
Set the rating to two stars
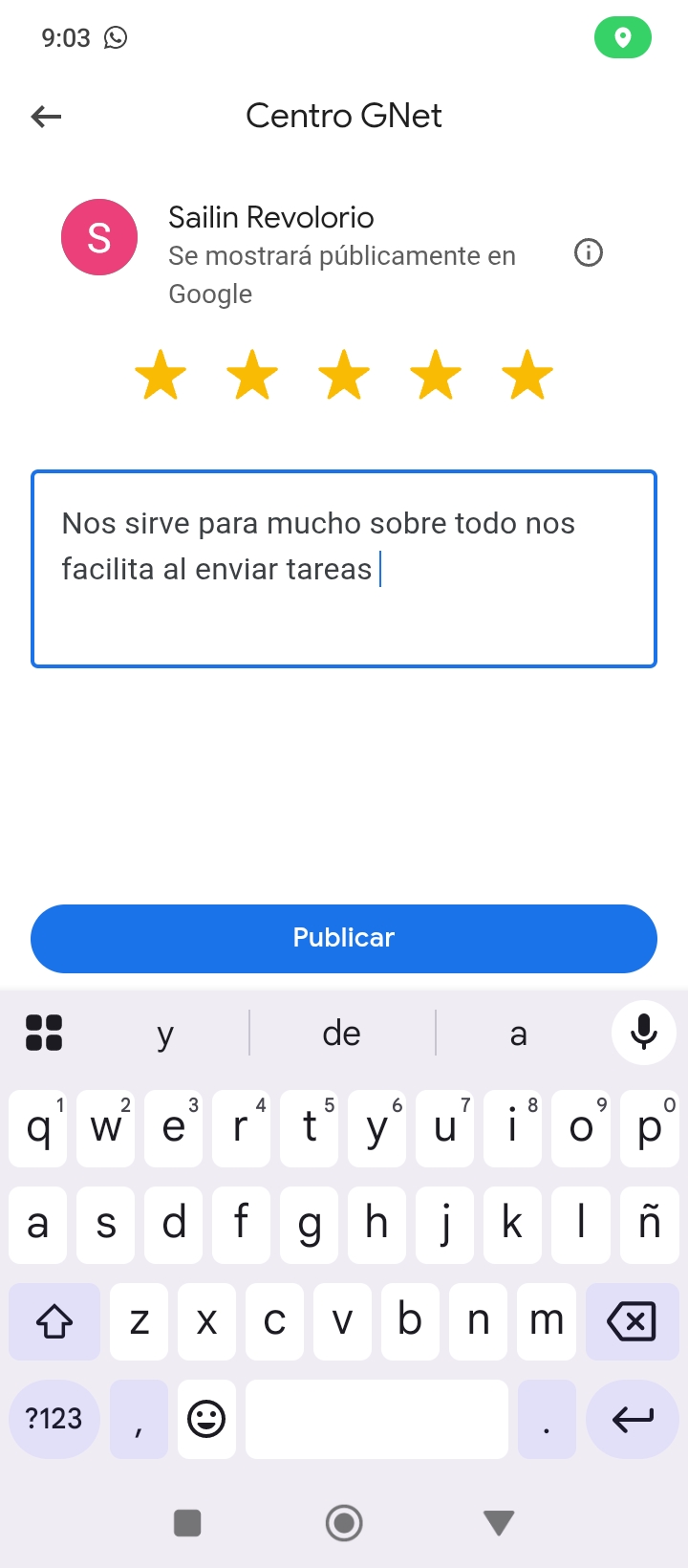252,375
